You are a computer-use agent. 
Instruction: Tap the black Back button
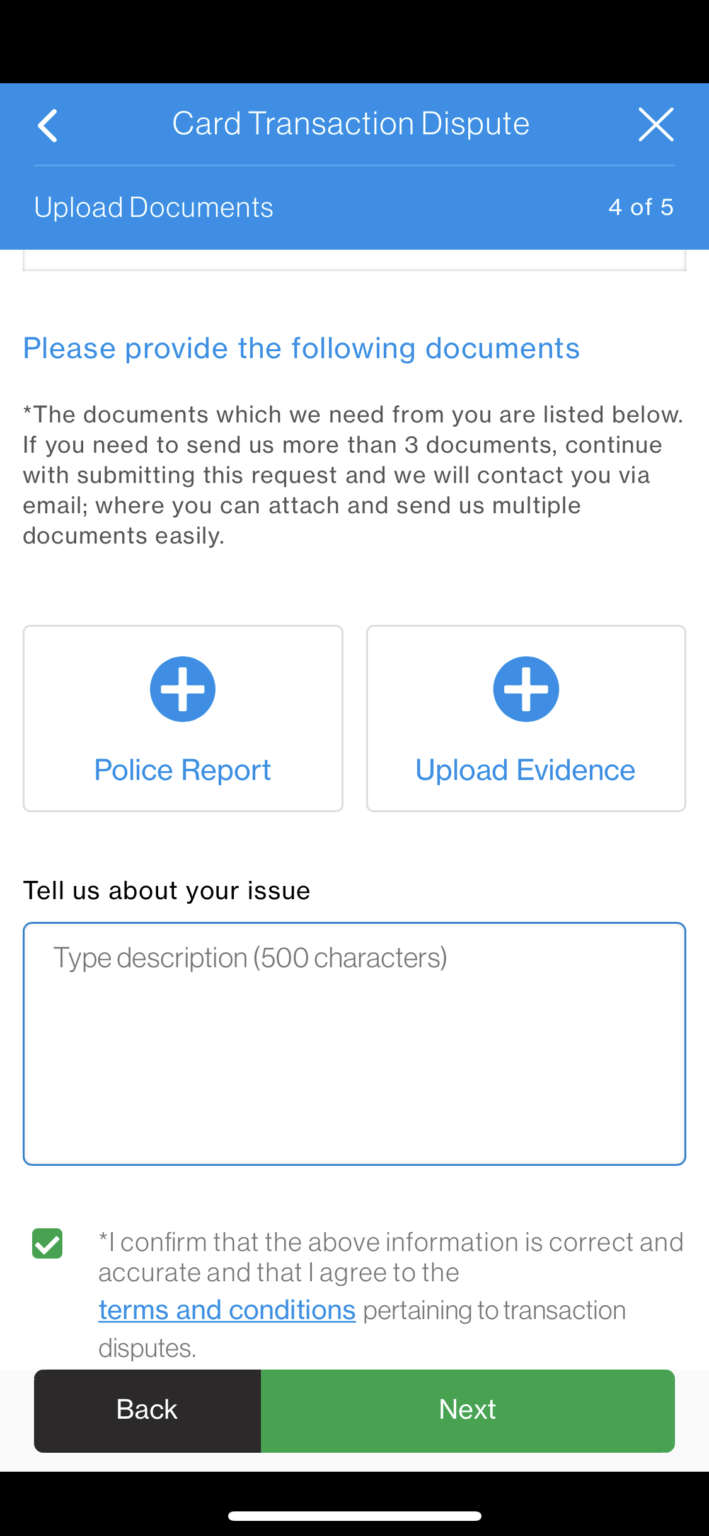click(147, 1409)
